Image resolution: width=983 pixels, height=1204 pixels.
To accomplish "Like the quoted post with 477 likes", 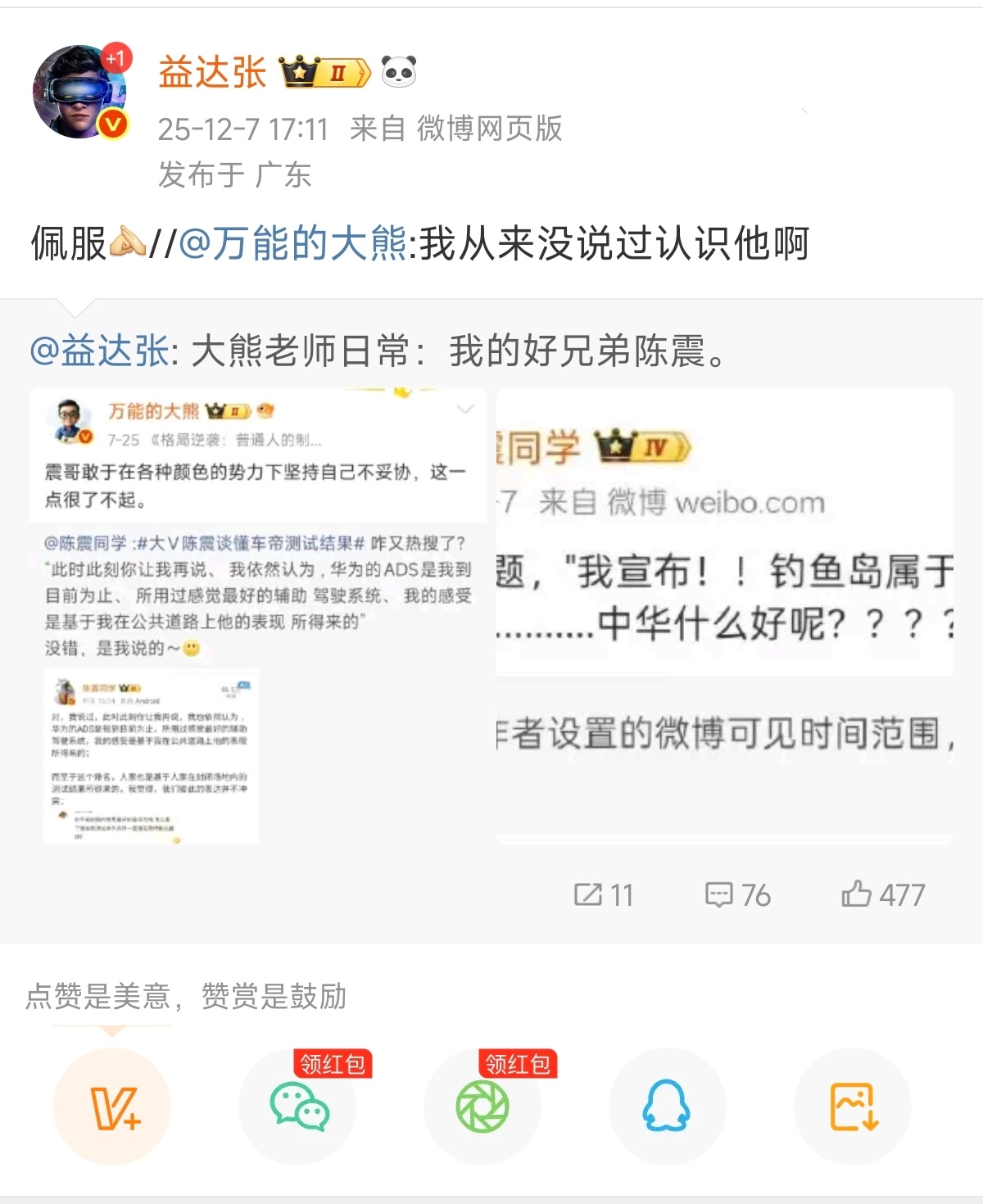I will click(882, 894).
